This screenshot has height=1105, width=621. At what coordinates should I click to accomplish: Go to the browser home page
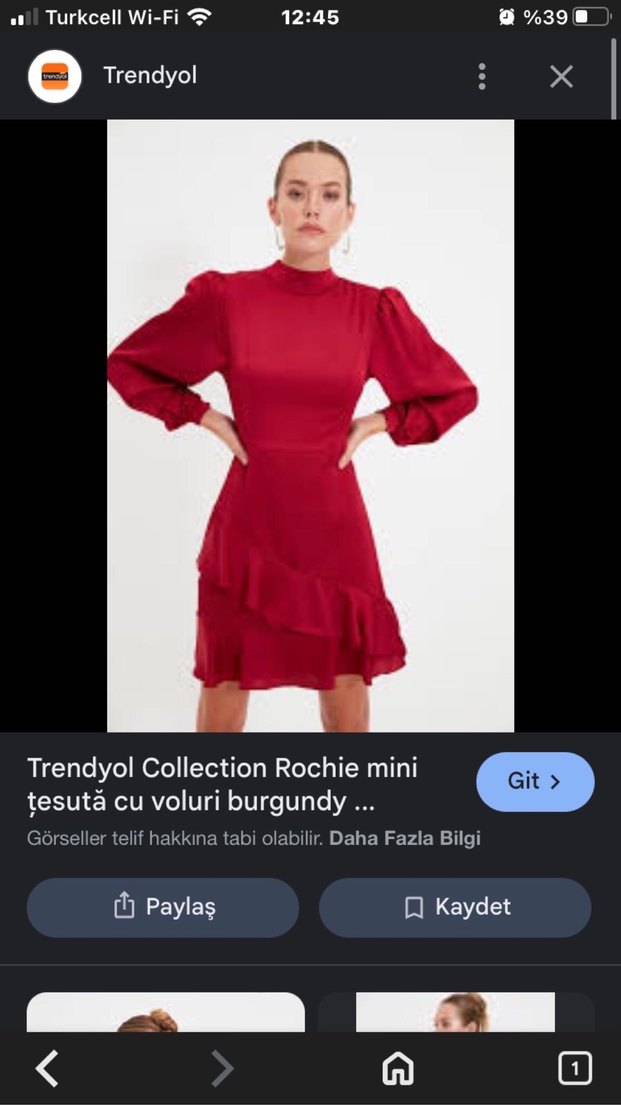[398, 1068]
